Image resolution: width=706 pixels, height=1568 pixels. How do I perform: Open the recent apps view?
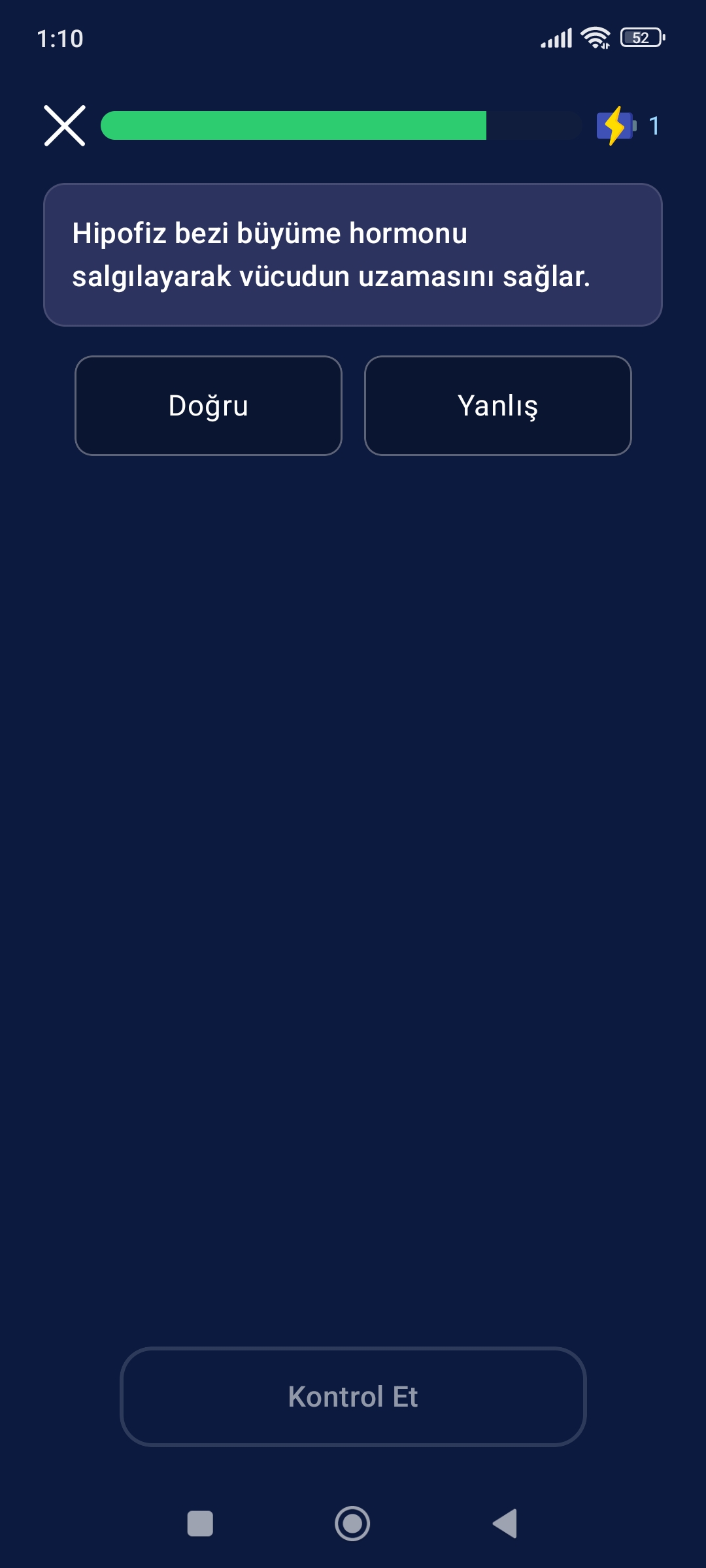pos(200,1524)
